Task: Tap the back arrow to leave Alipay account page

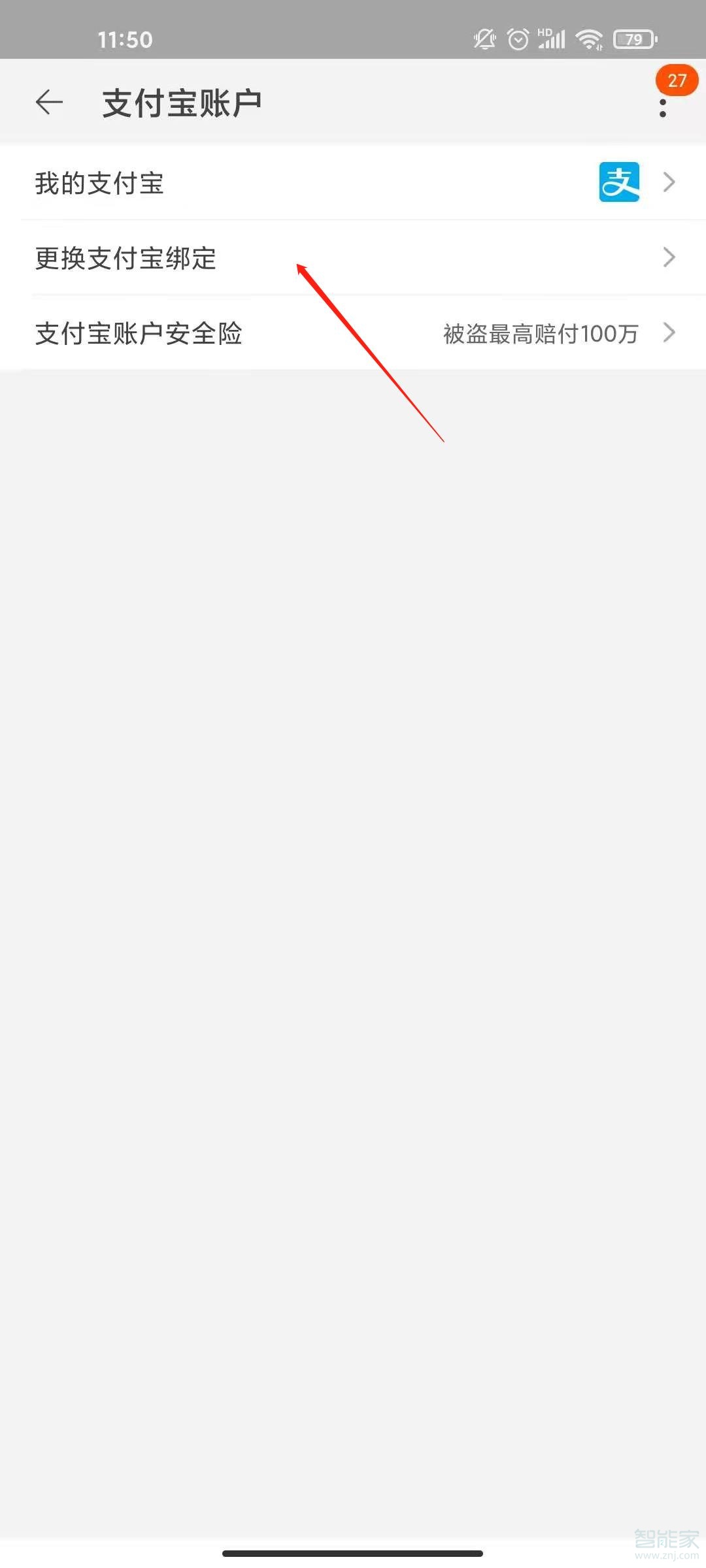Action: tap(49, 101)
